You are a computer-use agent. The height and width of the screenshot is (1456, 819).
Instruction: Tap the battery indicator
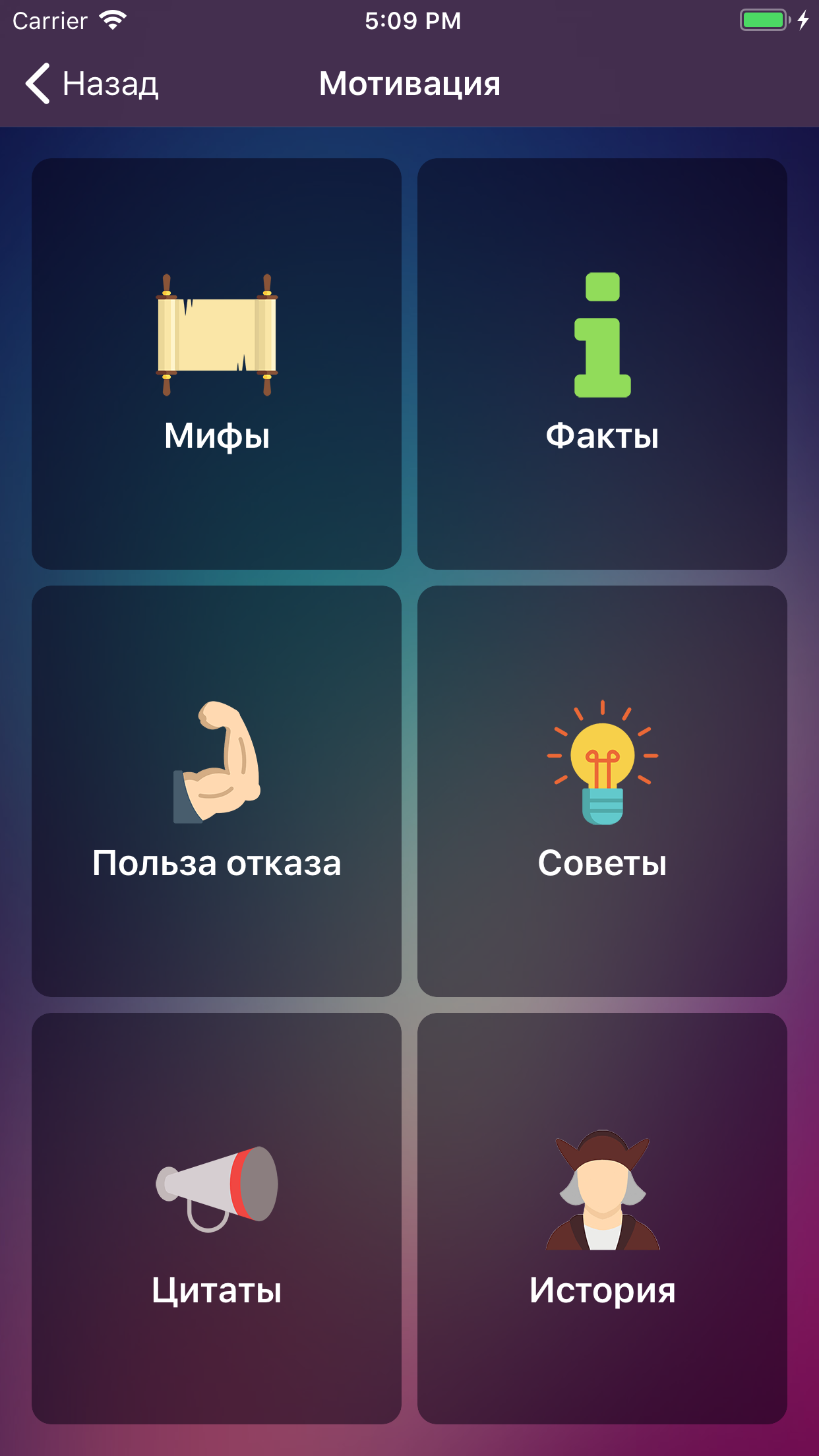pyautogui.click(x=763, y=20)
